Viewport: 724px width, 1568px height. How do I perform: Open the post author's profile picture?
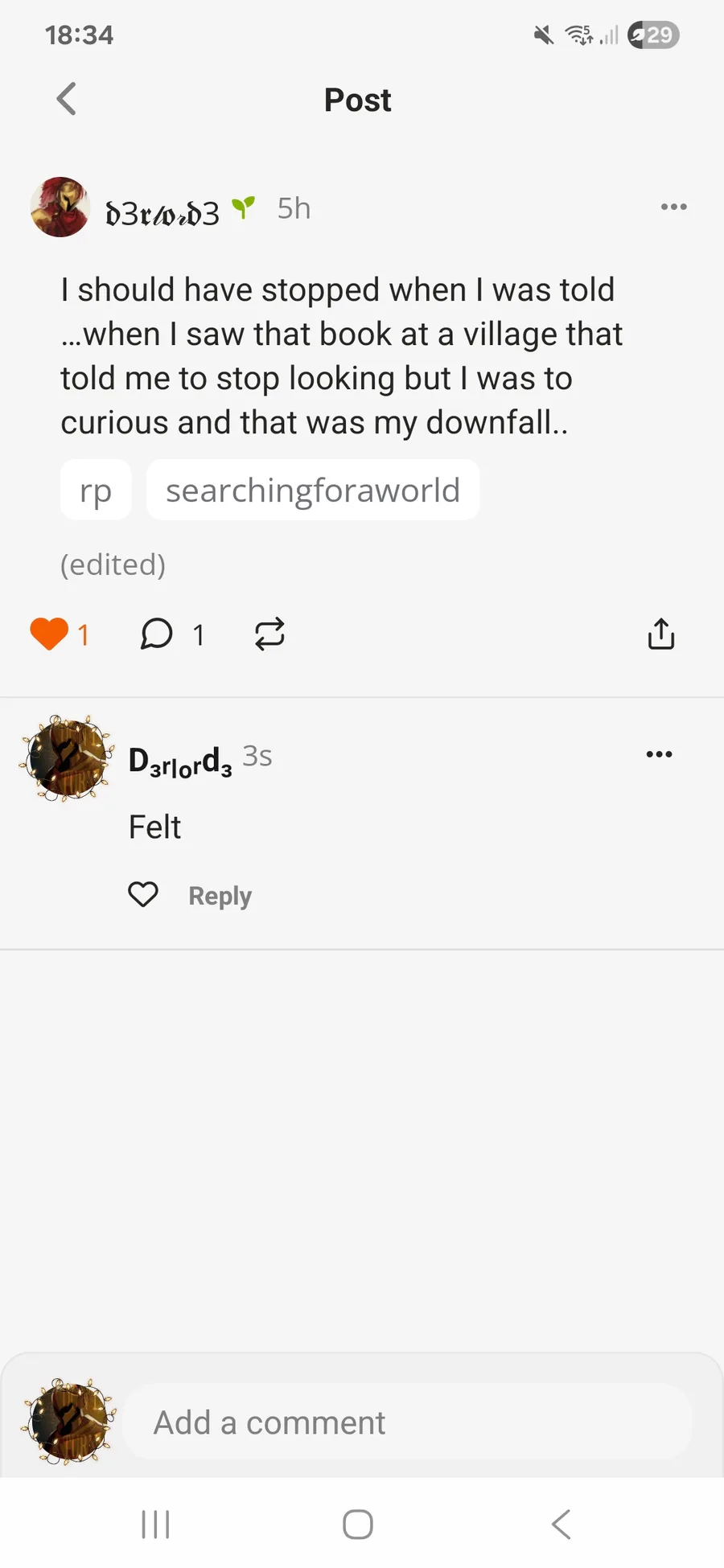(60, 207)
